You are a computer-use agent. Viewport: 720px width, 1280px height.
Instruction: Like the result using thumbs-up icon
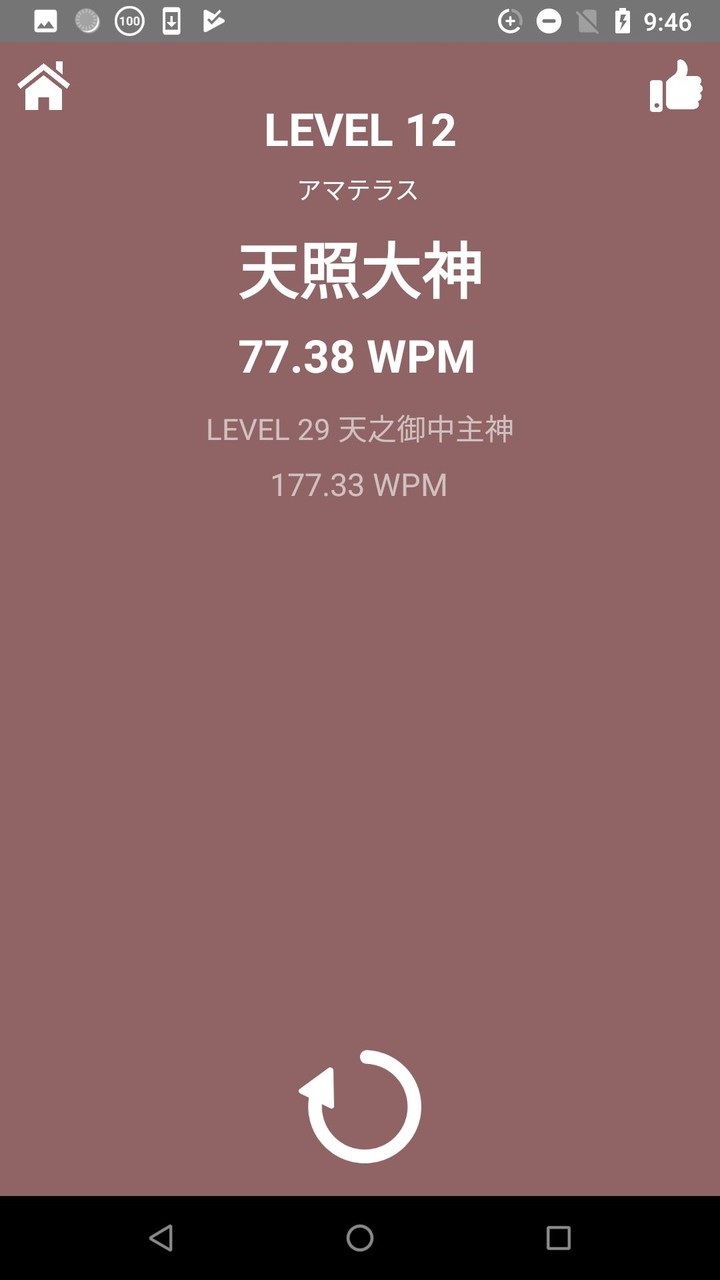pyautogui.click(x=676, y=87)
